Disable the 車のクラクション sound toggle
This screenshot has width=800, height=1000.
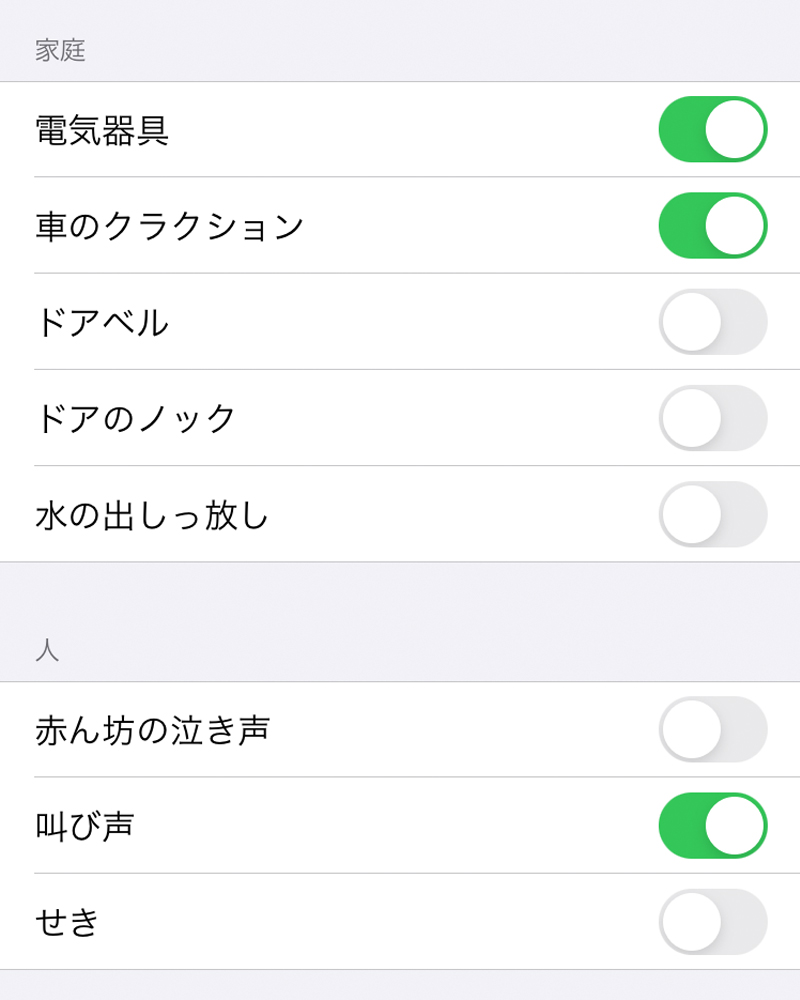(x=712, y=226)
